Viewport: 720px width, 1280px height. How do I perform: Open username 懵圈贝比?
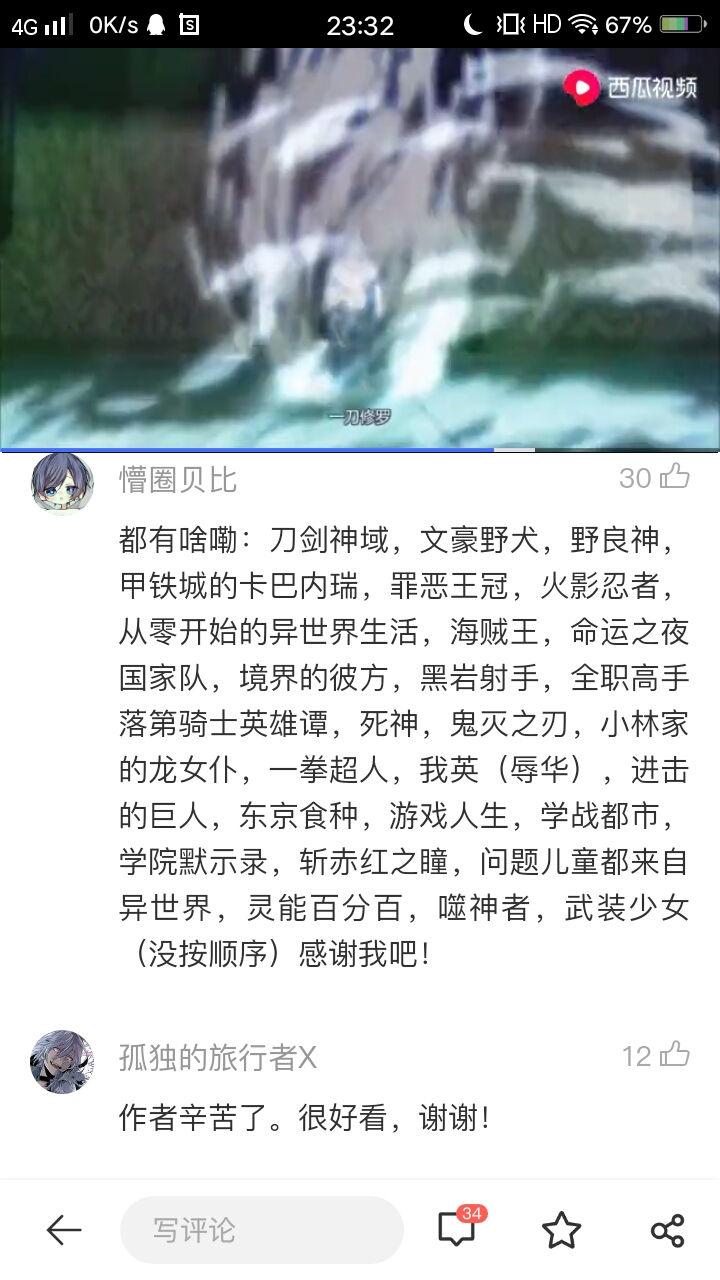(178, 480)
